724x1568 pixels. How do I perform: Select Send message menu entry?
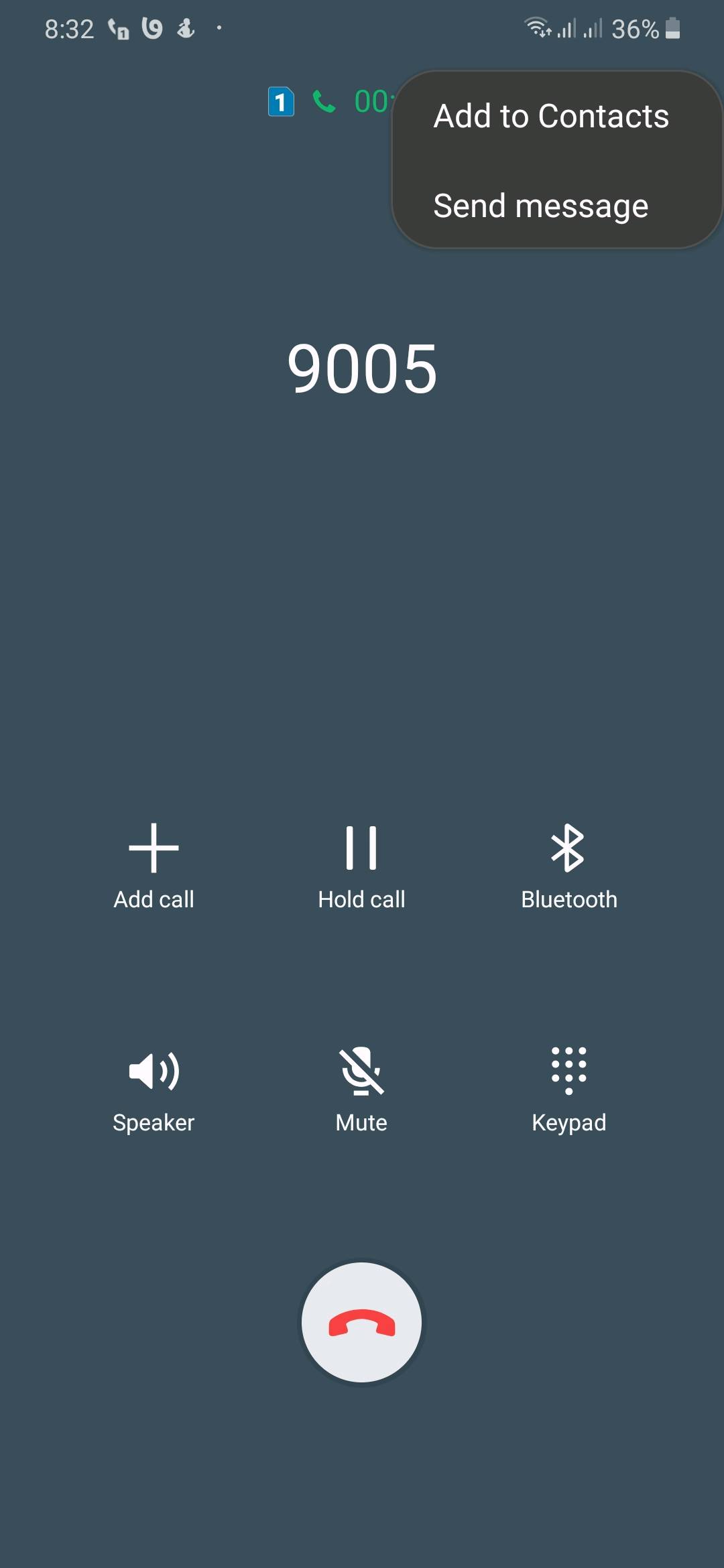tap(540, 205)
